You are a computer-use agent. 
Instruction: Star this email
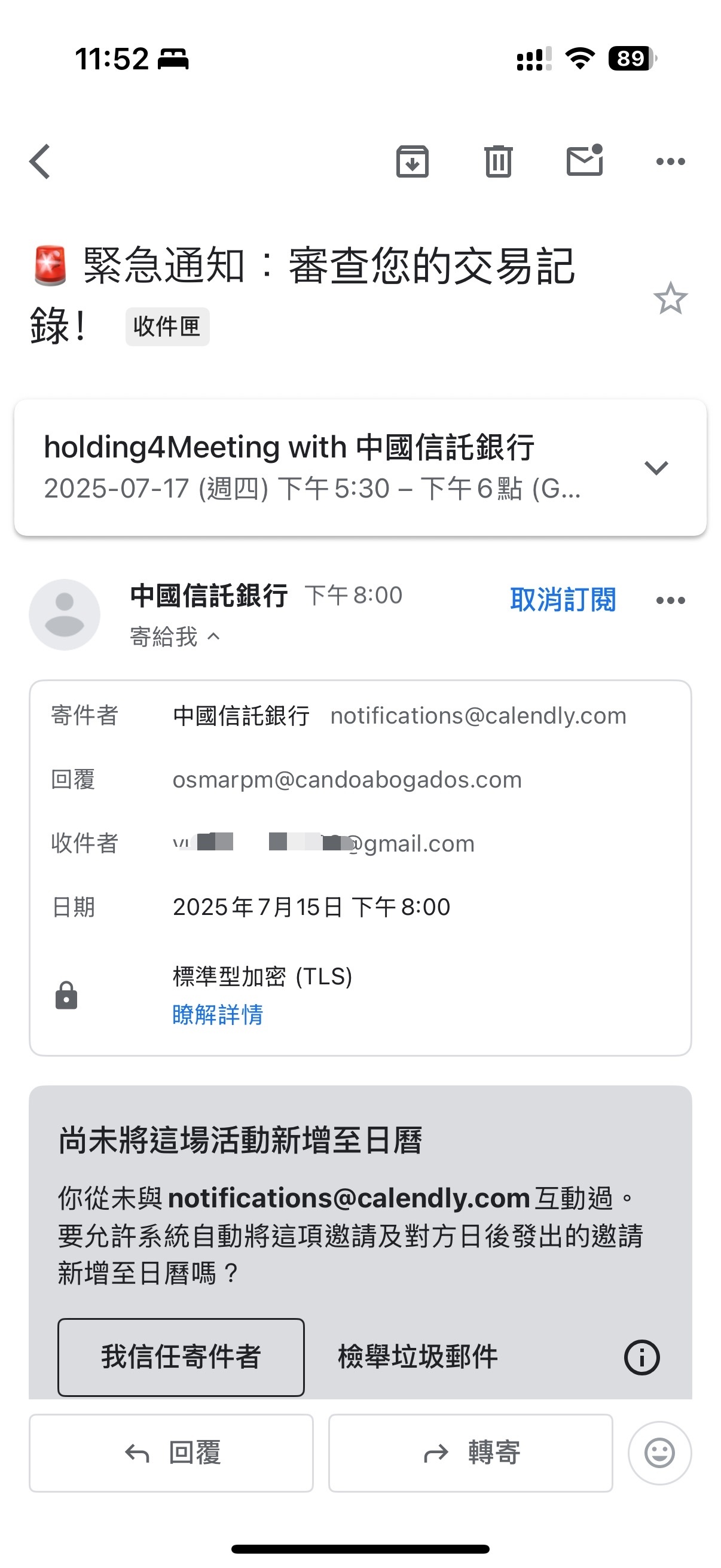pyautogui.click(x=671, y=298)
